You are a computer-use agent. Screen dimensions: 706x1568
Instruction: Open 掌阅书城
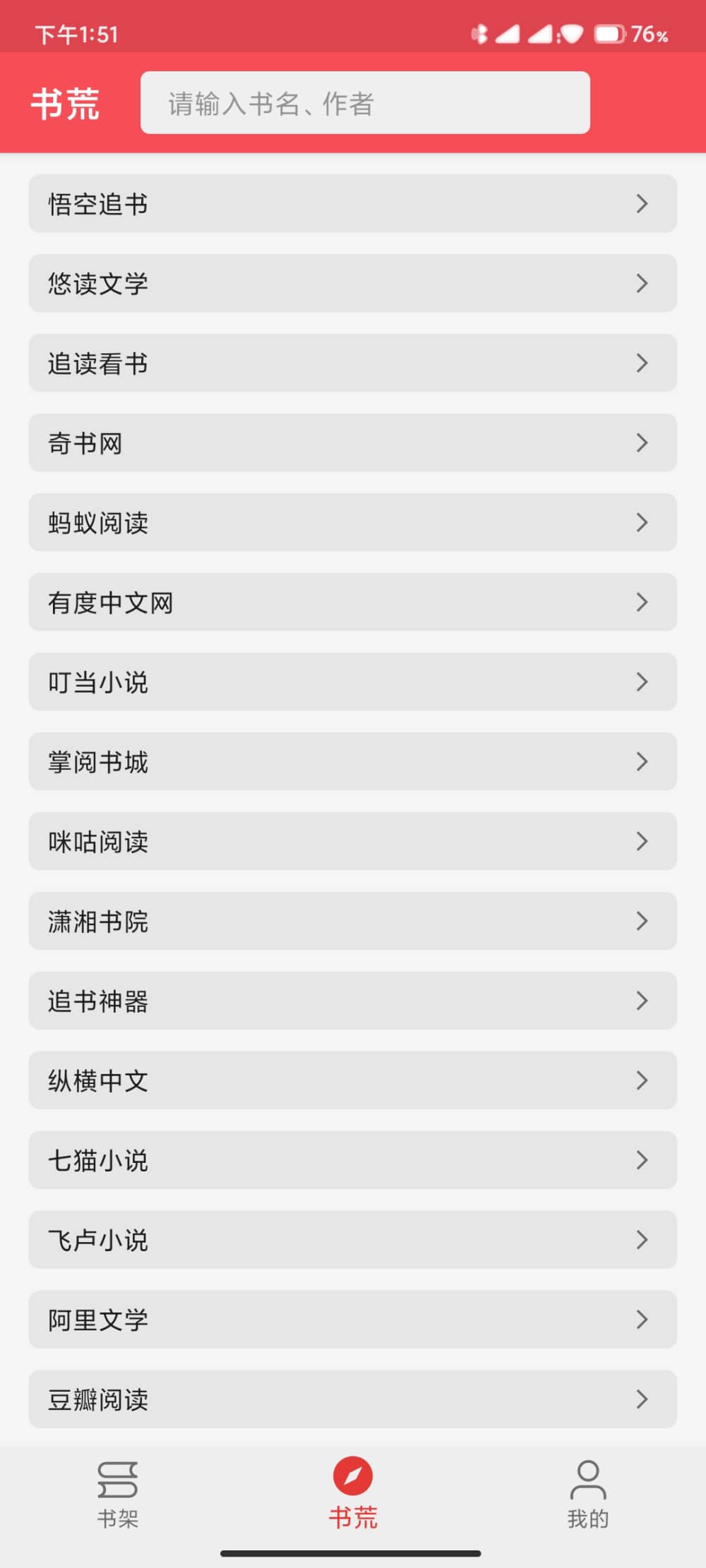(x=353, y=762)
